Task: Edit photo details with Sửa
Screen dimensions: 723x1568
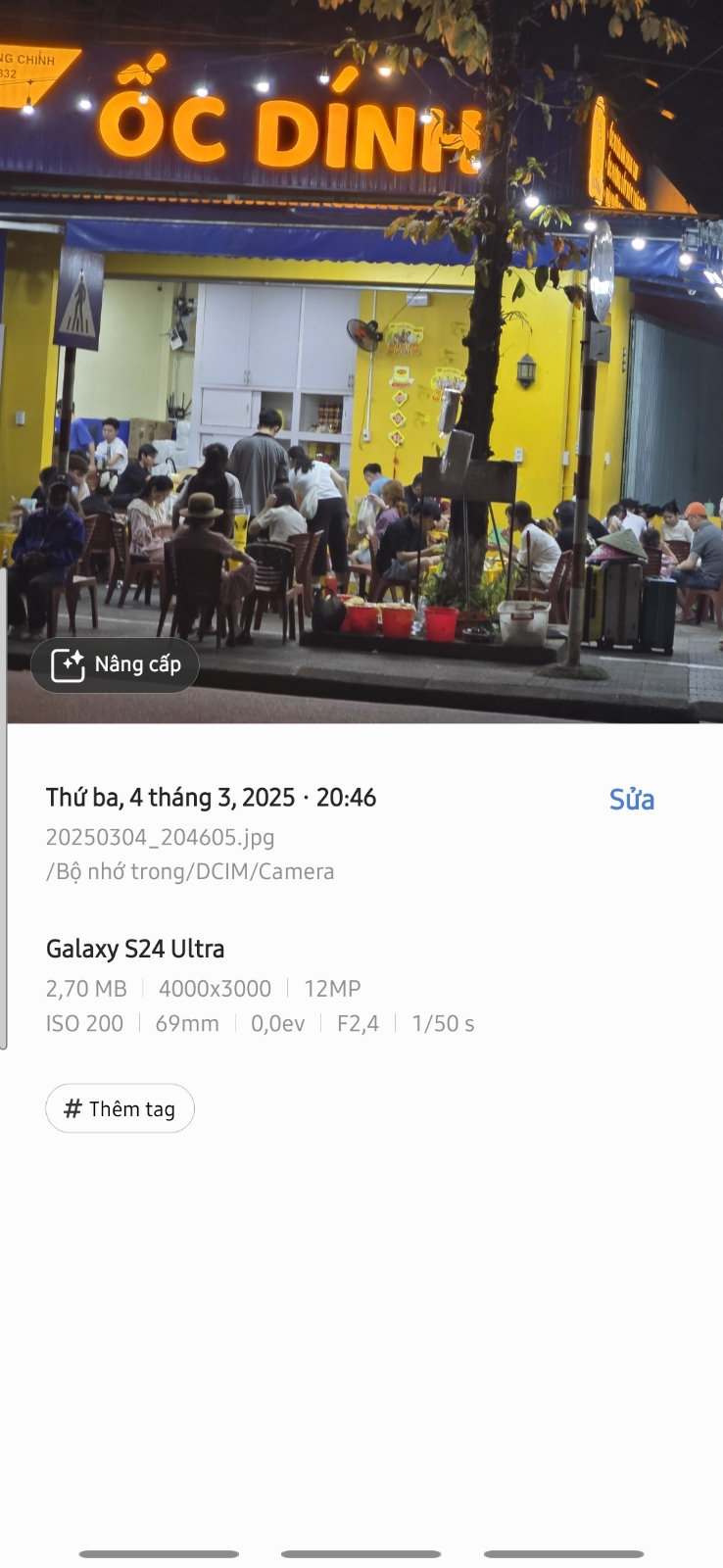Action: [x=631, y=800]
